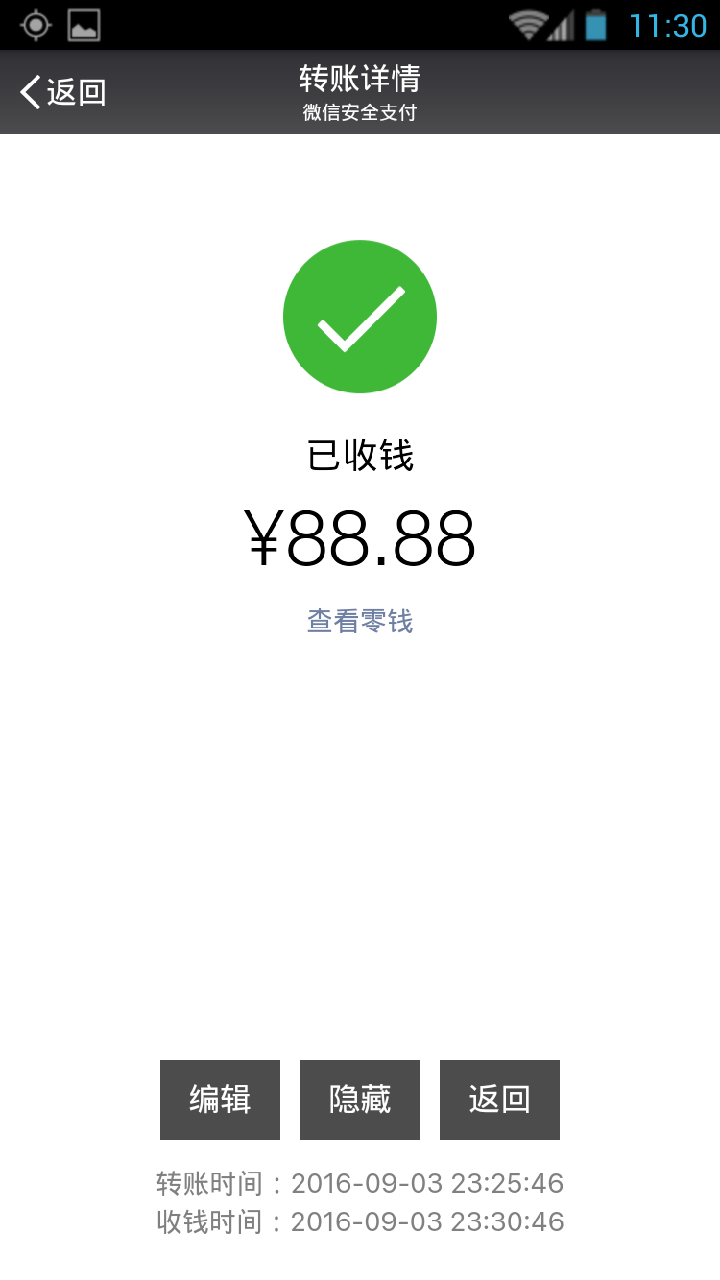The width and height of the screenshot is (720, 1280).
Task: Select the ¥88.88 amount text
Action: (x=360, y=538)
